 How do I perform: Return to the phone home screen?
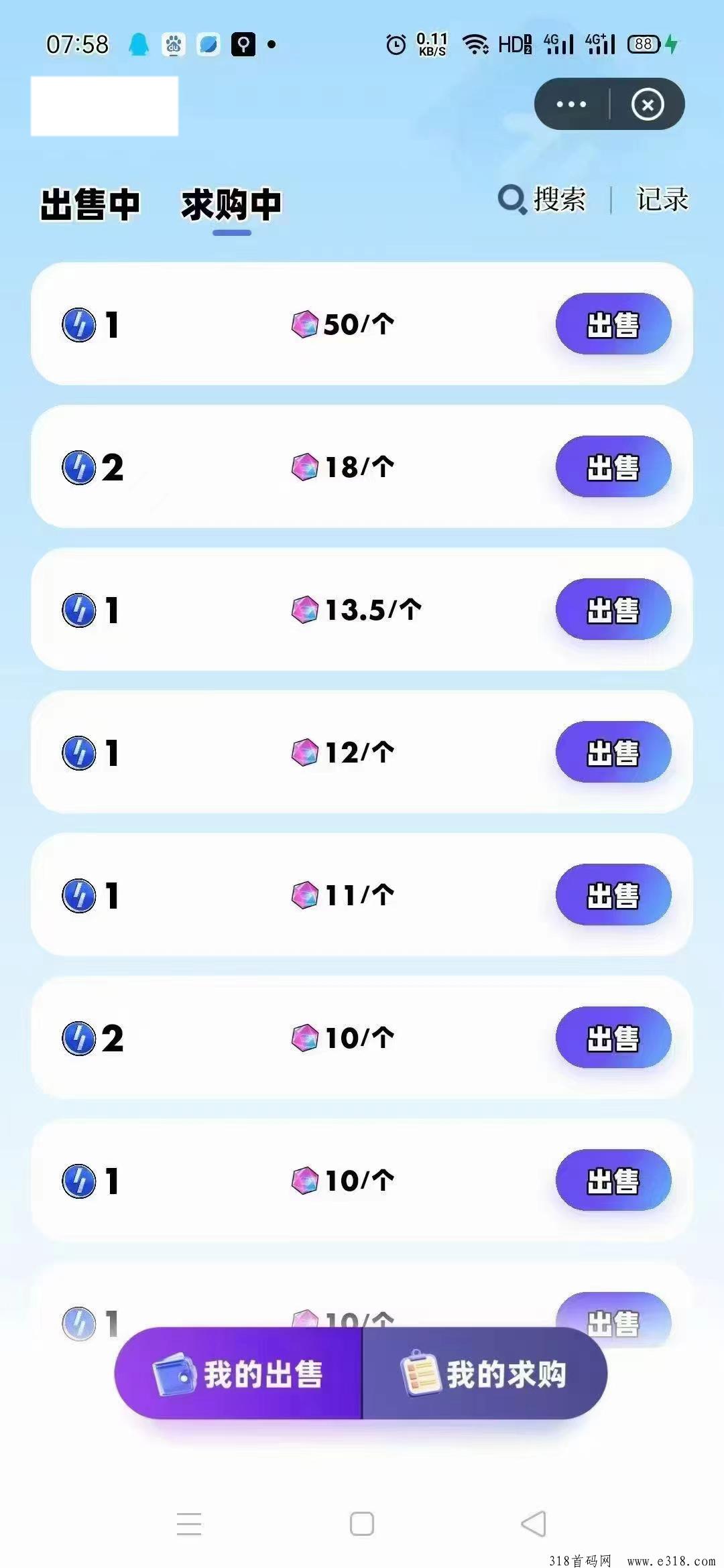coord(362,1524)
